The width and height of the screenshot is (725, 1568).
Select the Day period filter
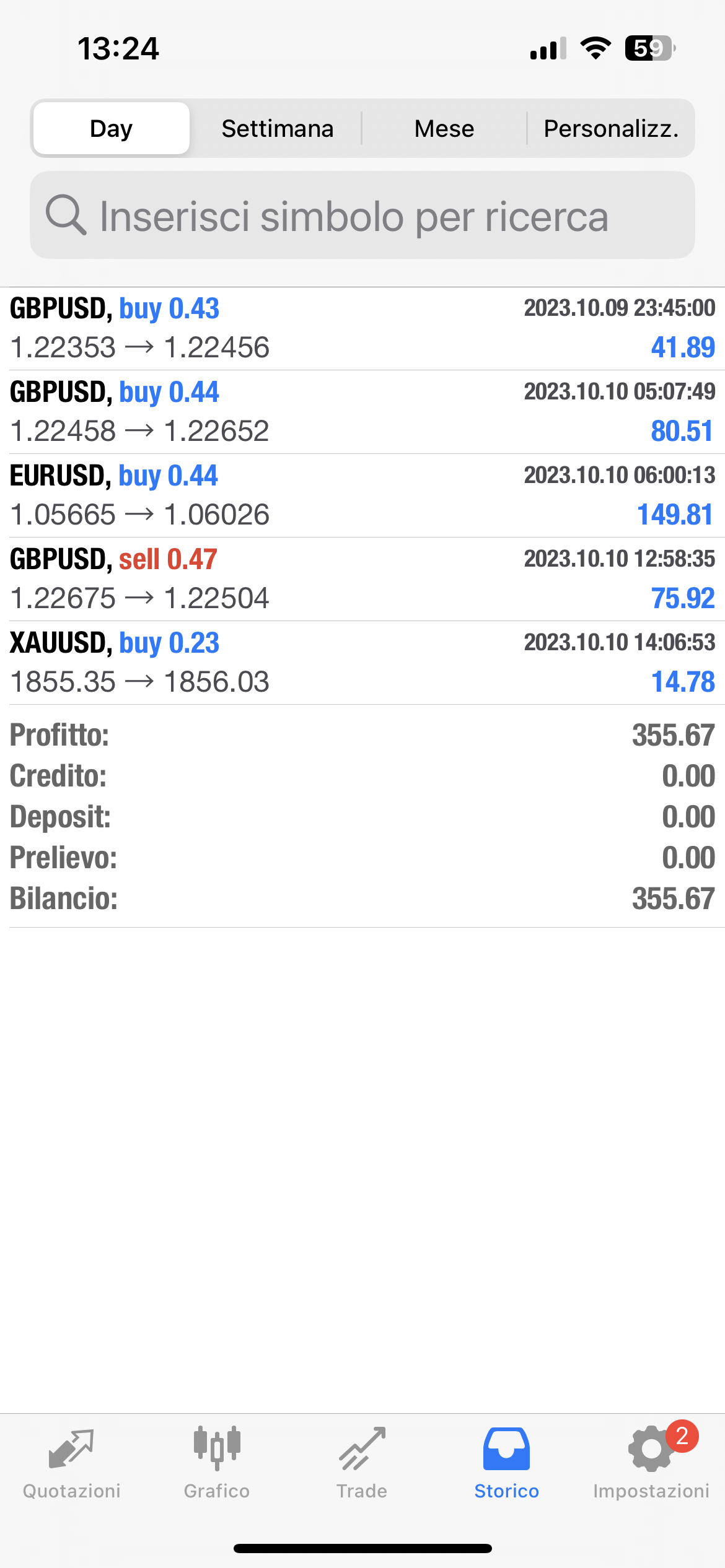click(112, 129)
